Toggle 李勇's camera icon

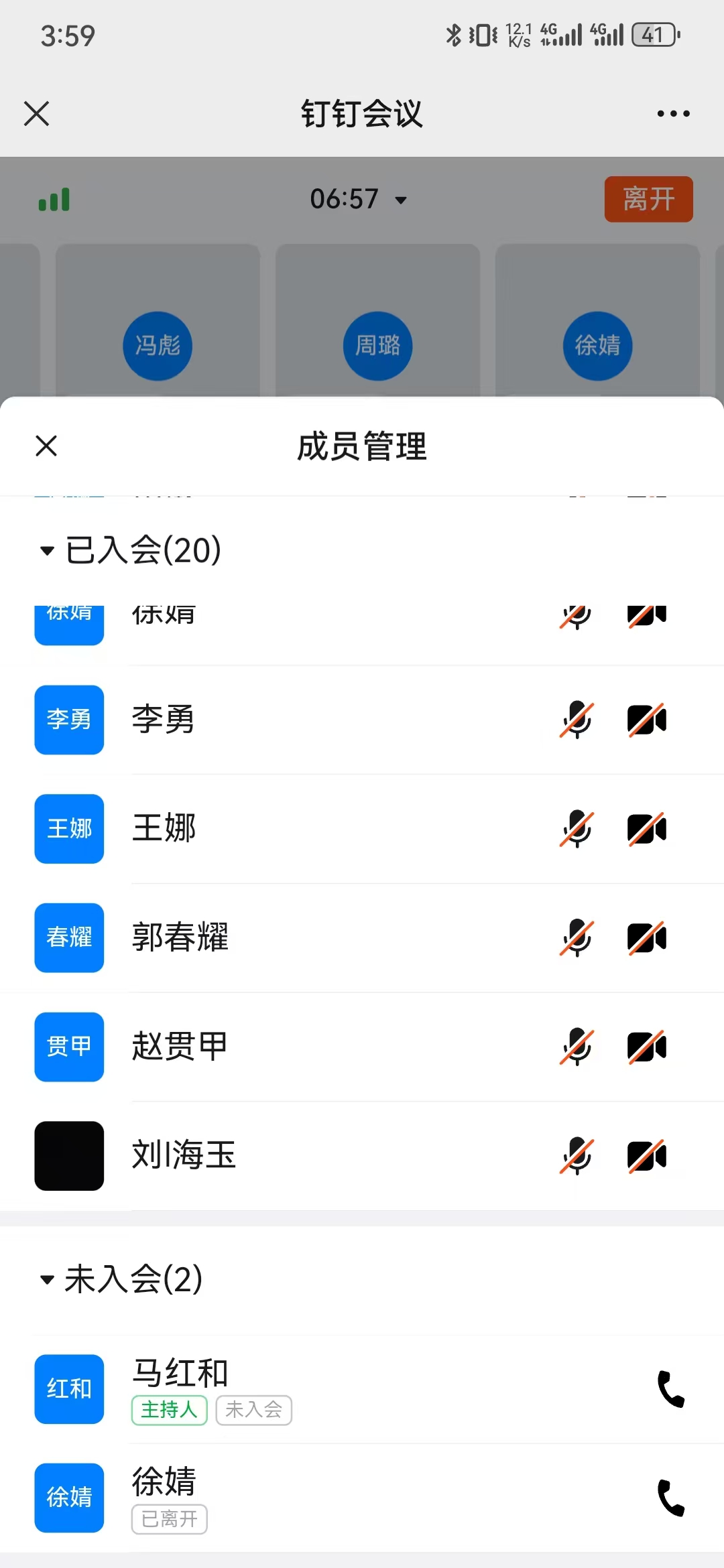pyautogui.click(x=646, y=720)
